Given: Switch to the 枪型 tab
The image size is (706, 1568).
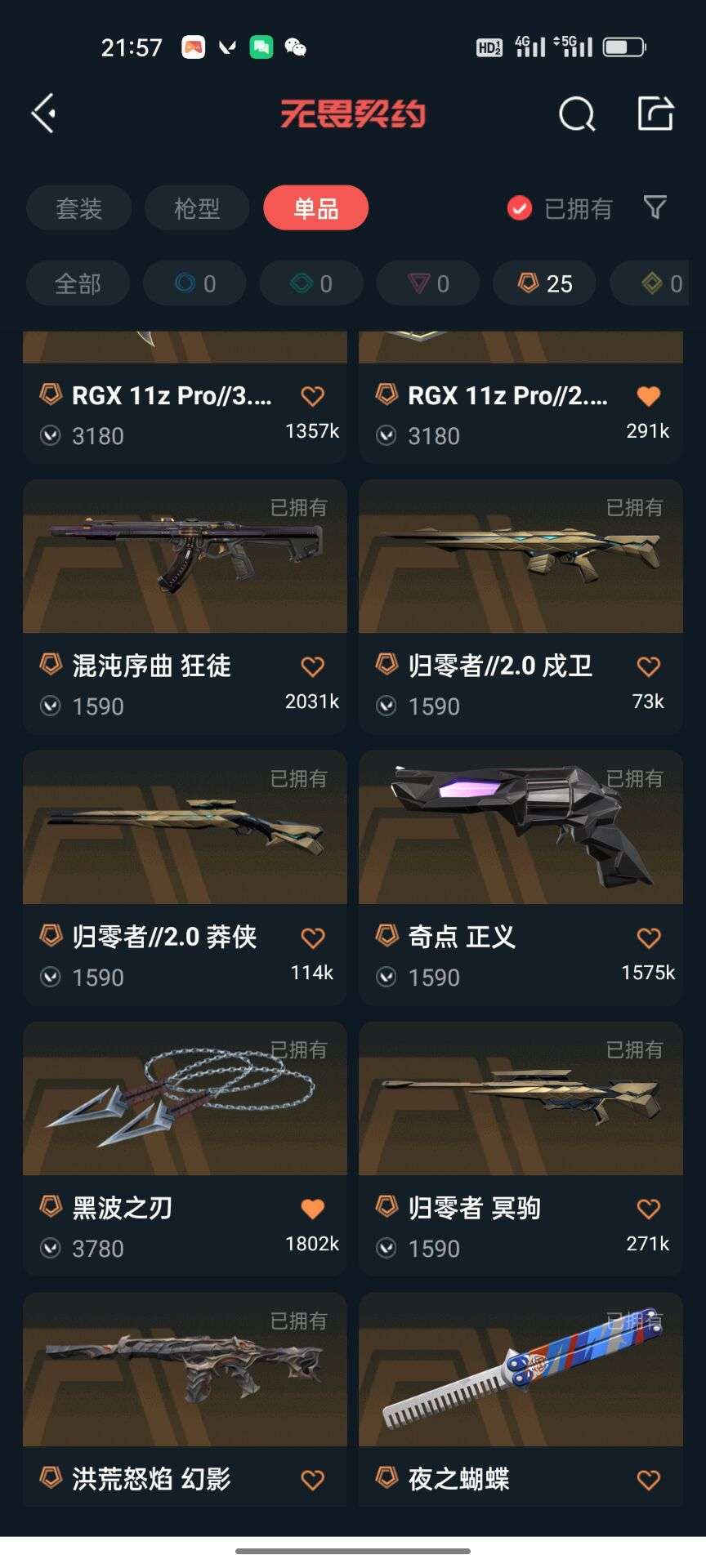Looking at the screenshot, I should click(x=196, y=208).
